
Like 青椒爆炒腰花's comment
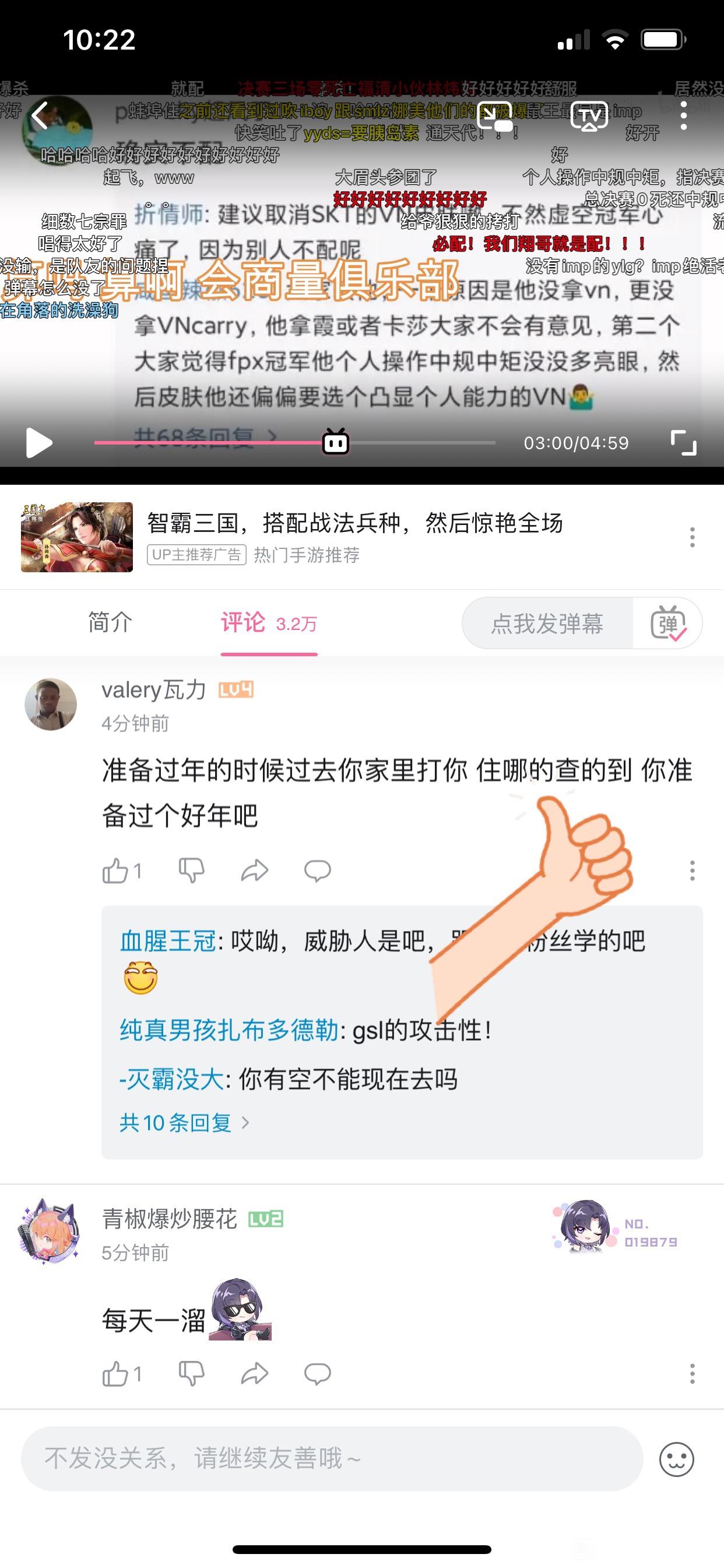point(115,1374)
